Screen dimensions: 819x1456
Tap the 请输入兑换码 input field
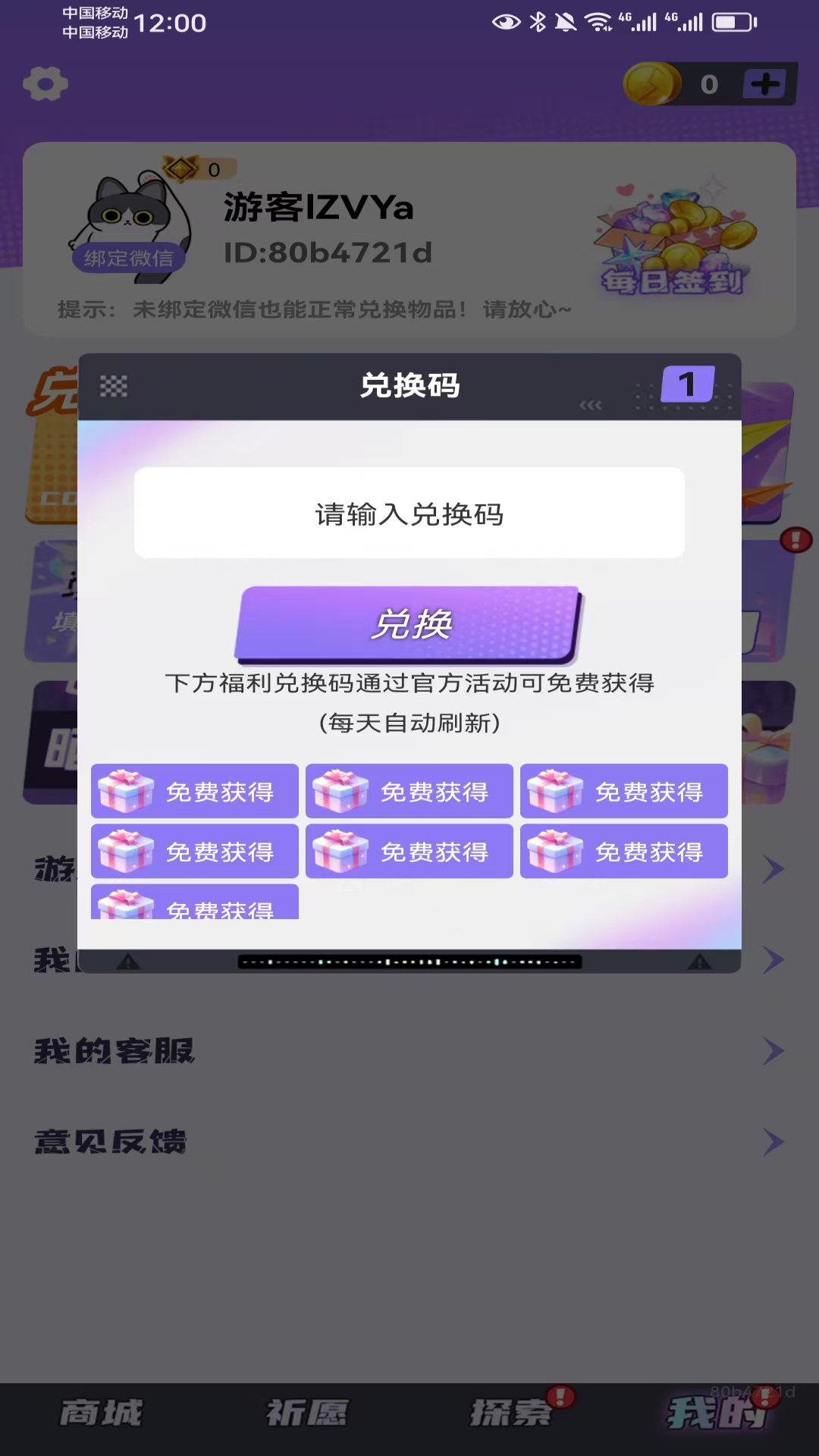pos(409,513)
